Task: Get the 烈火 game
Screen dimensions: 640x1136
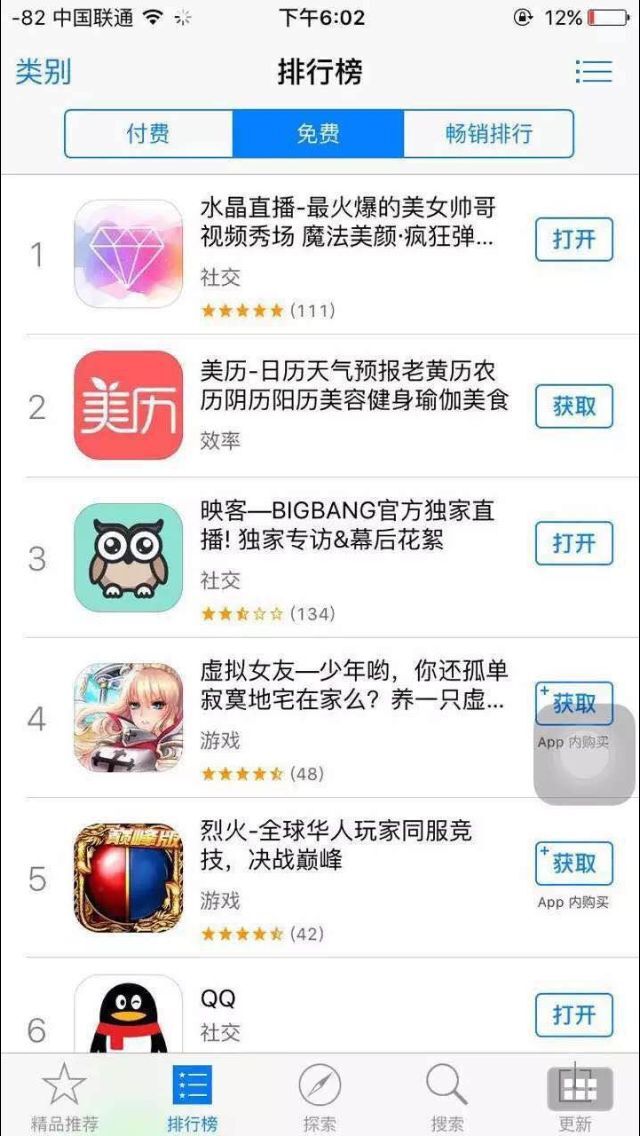Action: click(574, 863)
